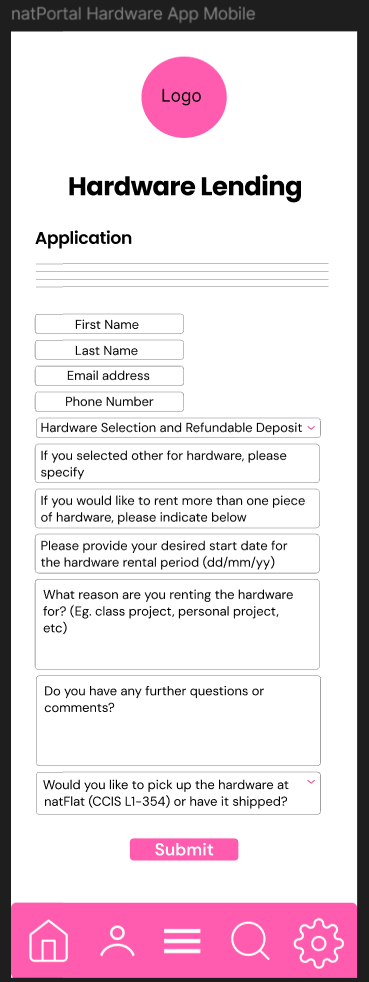Focus the Email address field
369x982 pixels.
tap(109, 376)
